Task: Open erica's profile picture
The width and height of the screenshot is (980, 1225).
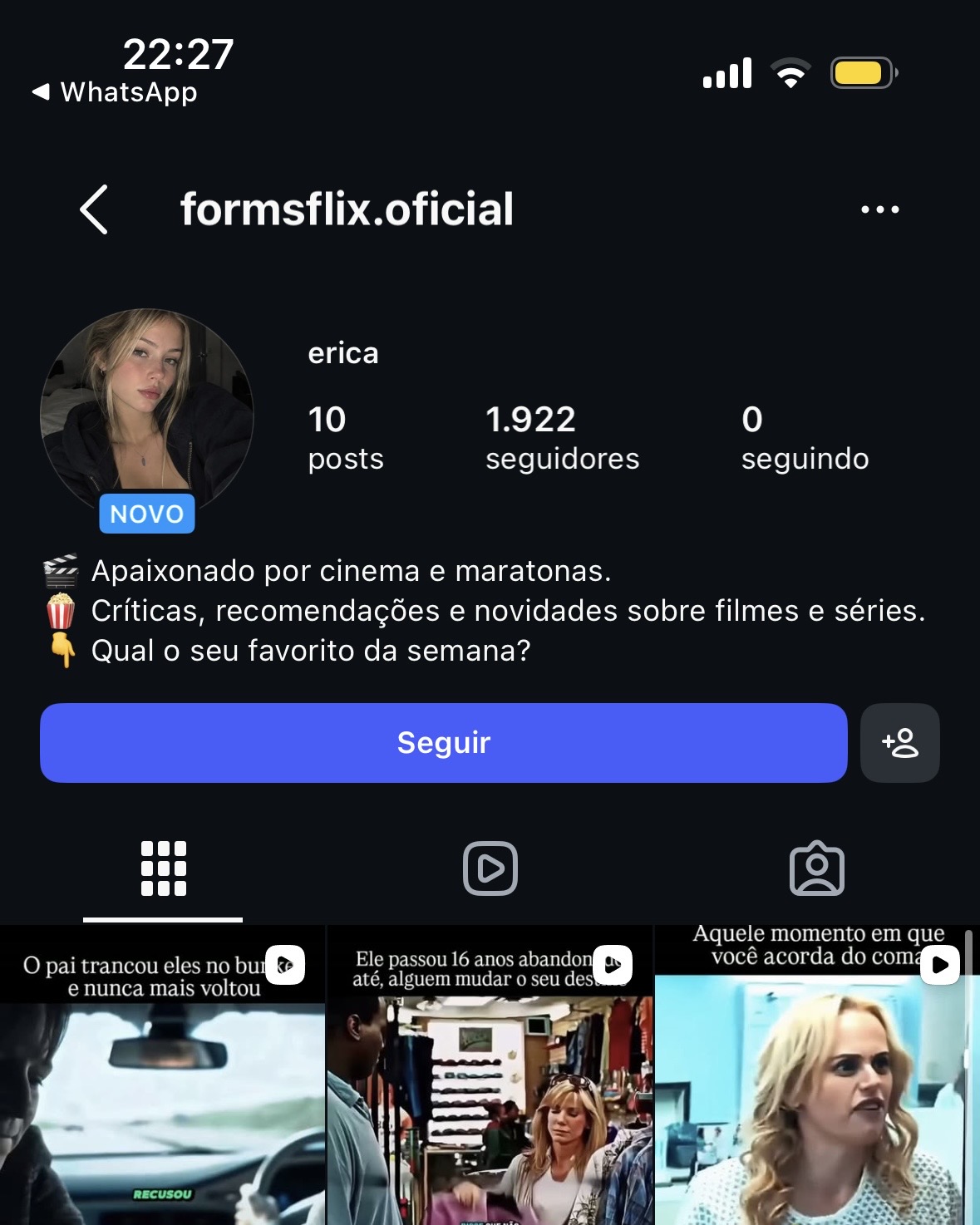Action: (147, 415)
